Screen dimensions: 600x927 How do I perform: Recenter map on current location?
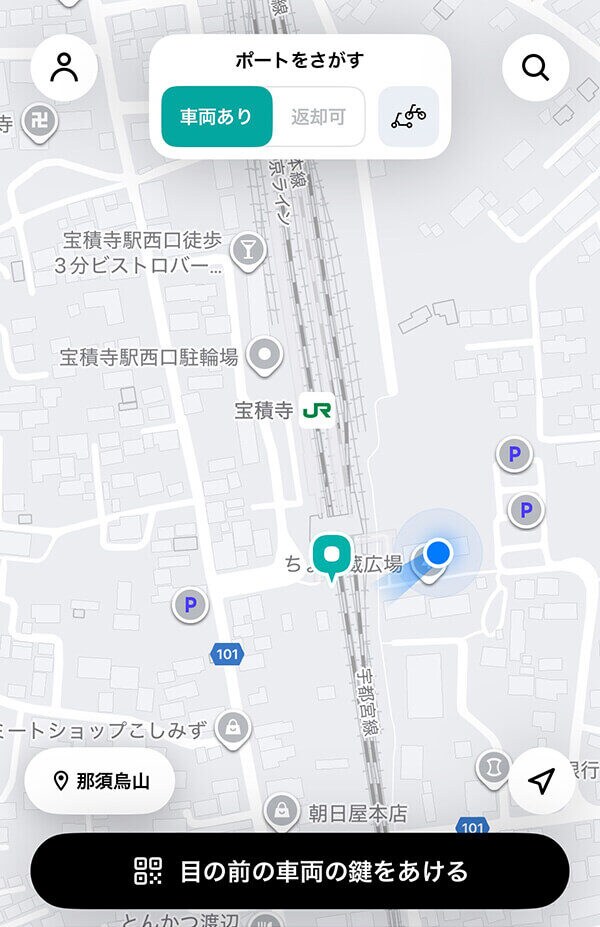[x=541, y=781]
